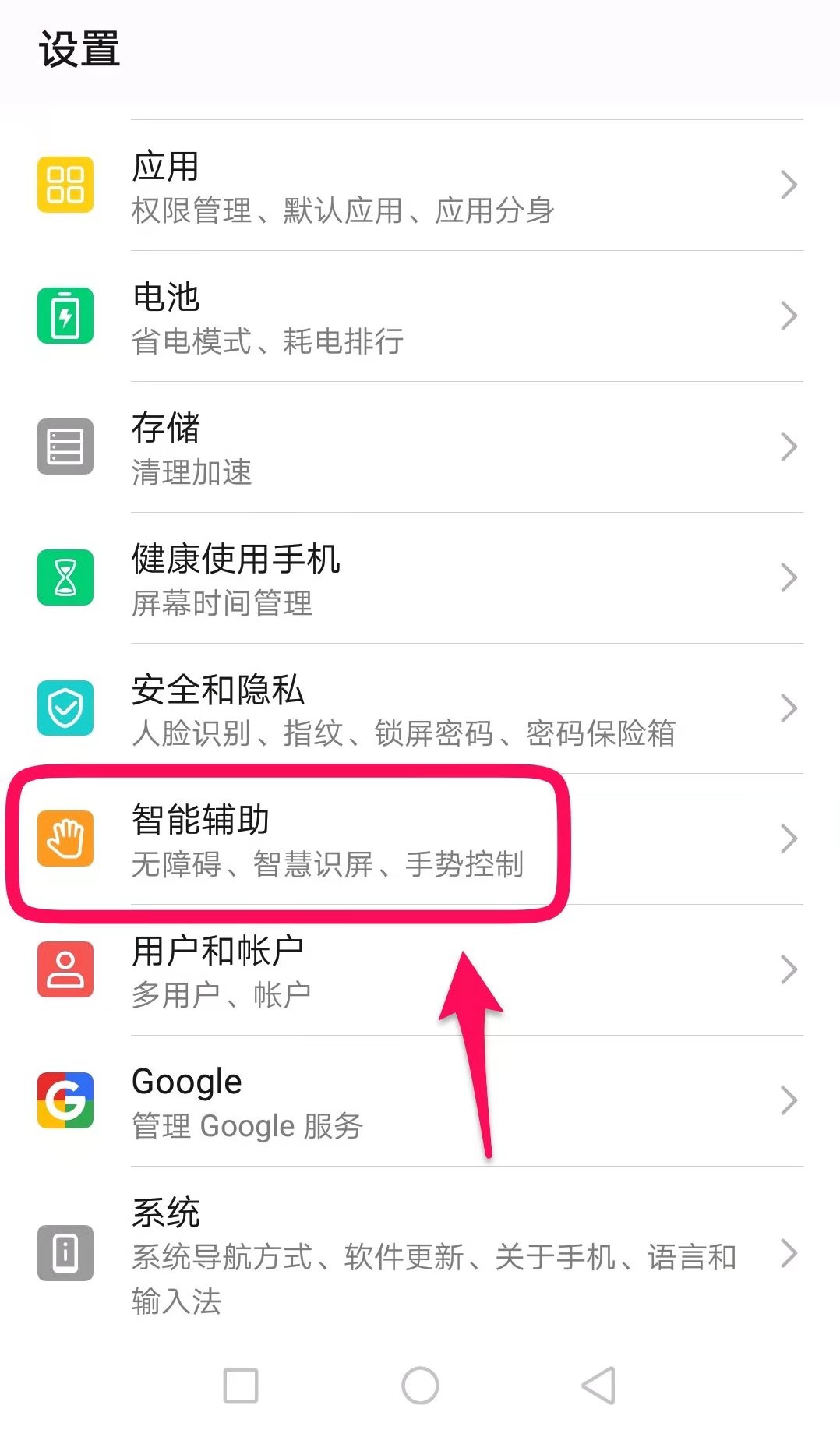The width and height of the screenshot is (840, 1430).
Task: Open 安全和隐私 settings
Action: (x=421, y=709)
